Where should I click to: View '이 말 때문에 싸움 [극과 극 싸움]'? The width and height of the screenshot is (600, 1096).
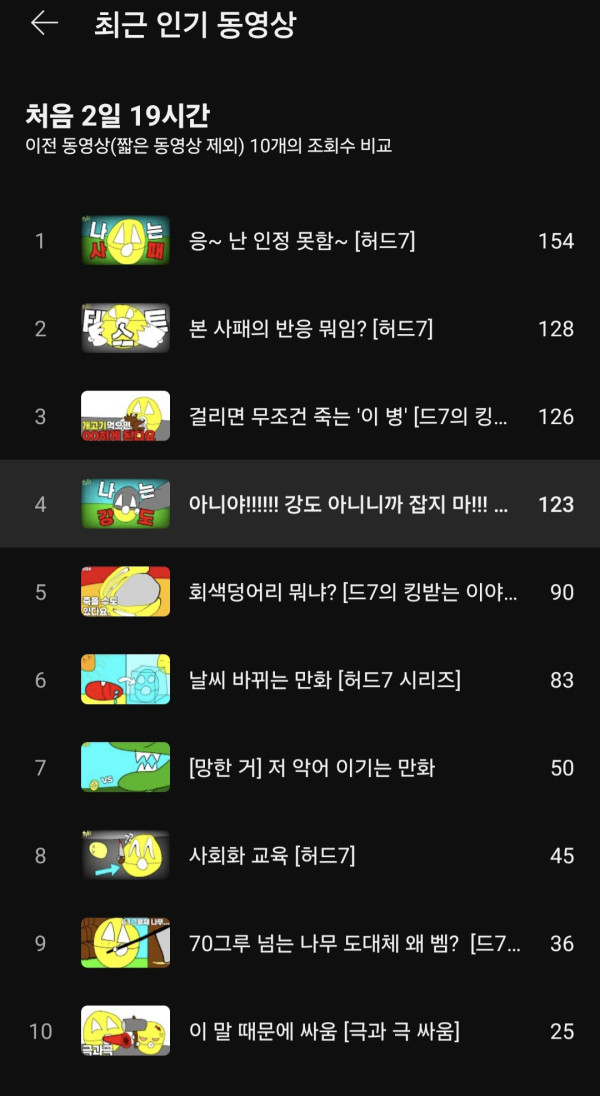coord(324,1031)
